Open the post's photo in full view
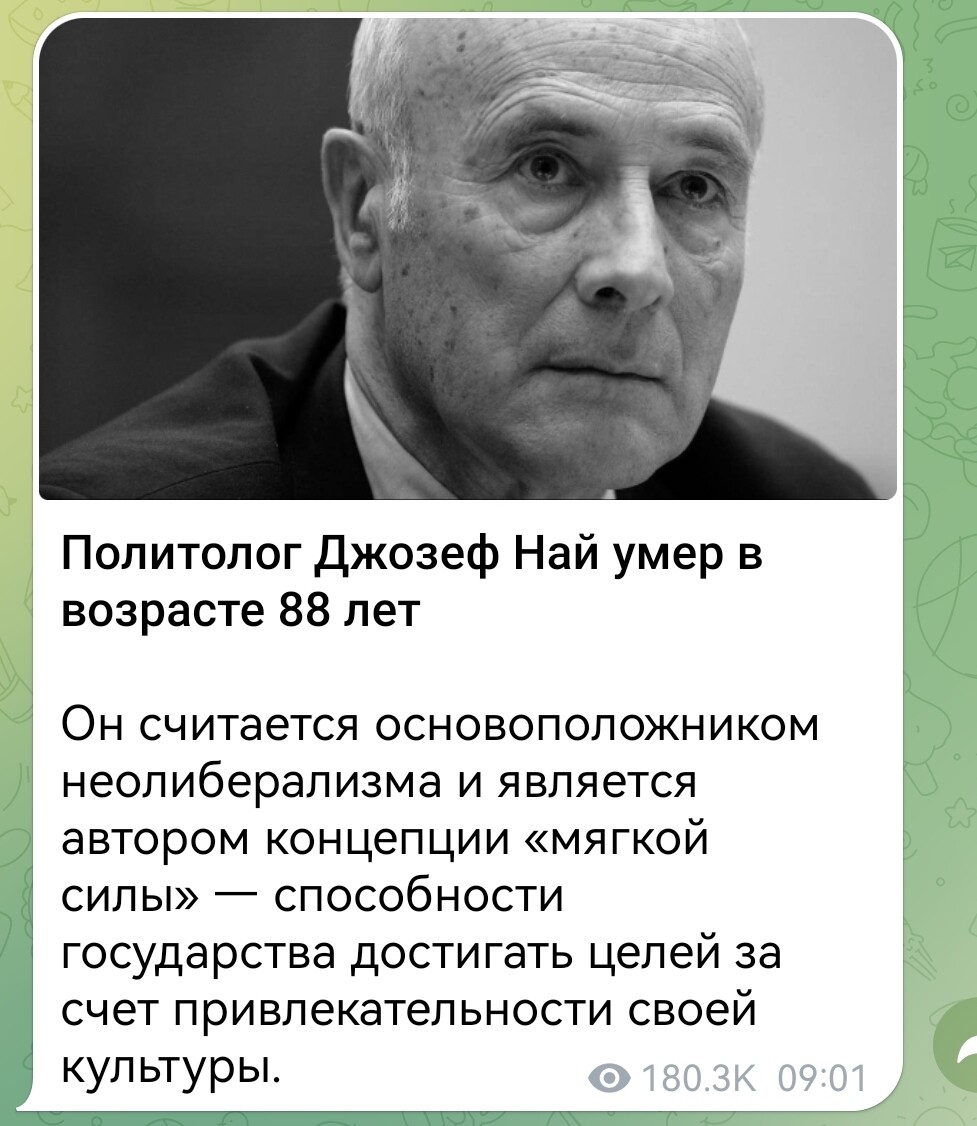977x1126 pixels. click(468, 258)
